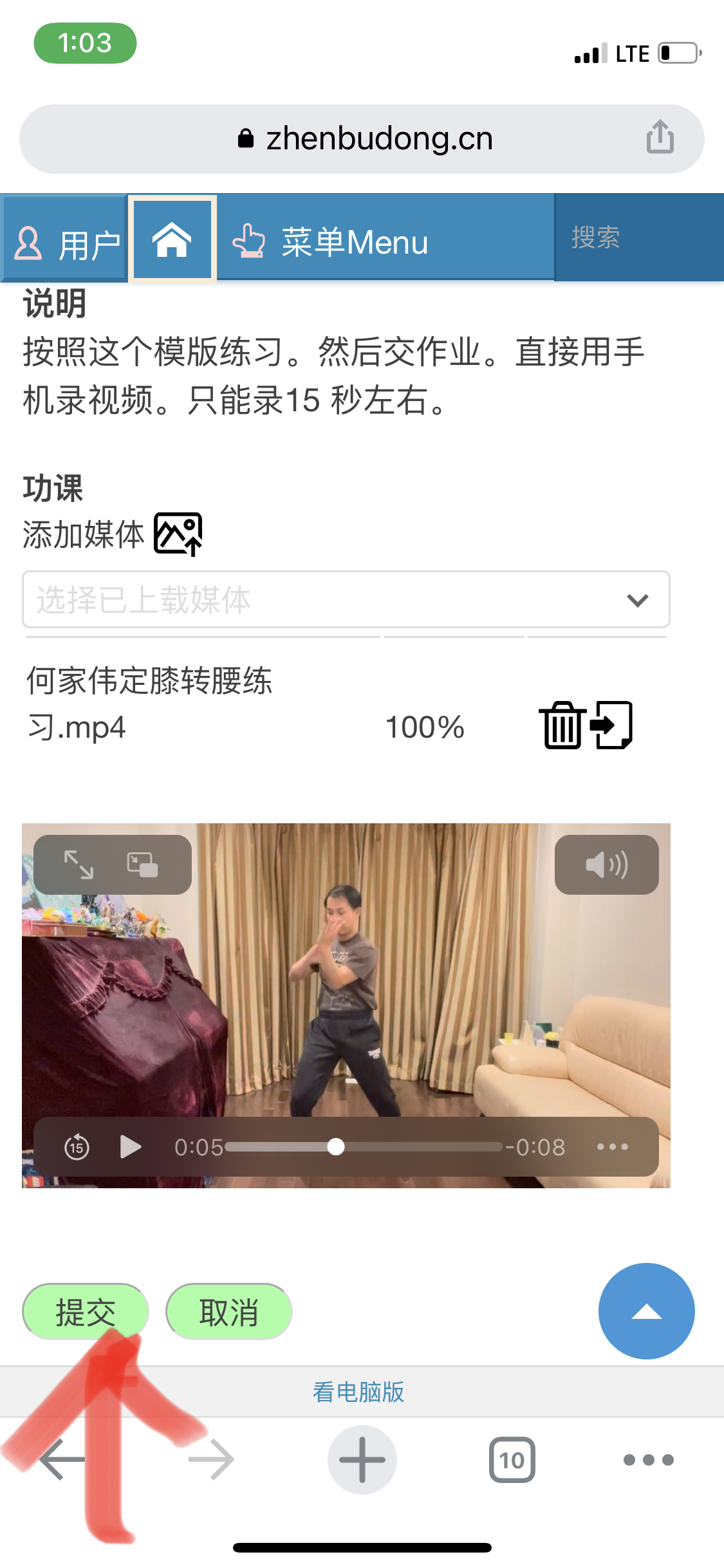Mute the video volume
Viewport: 724px width, 1568px height.
pos(606,864)
